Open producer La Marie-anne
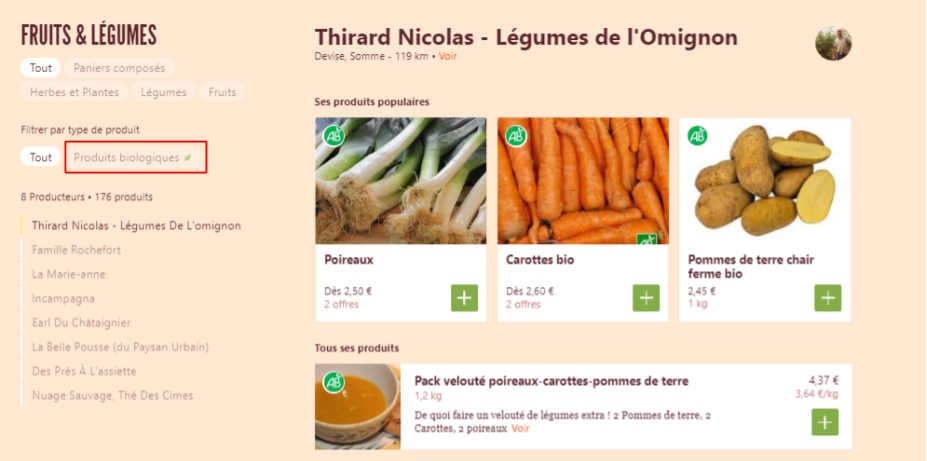Image resolution: width=927 pixels, height=461 pixels. (x=68, y=274)
